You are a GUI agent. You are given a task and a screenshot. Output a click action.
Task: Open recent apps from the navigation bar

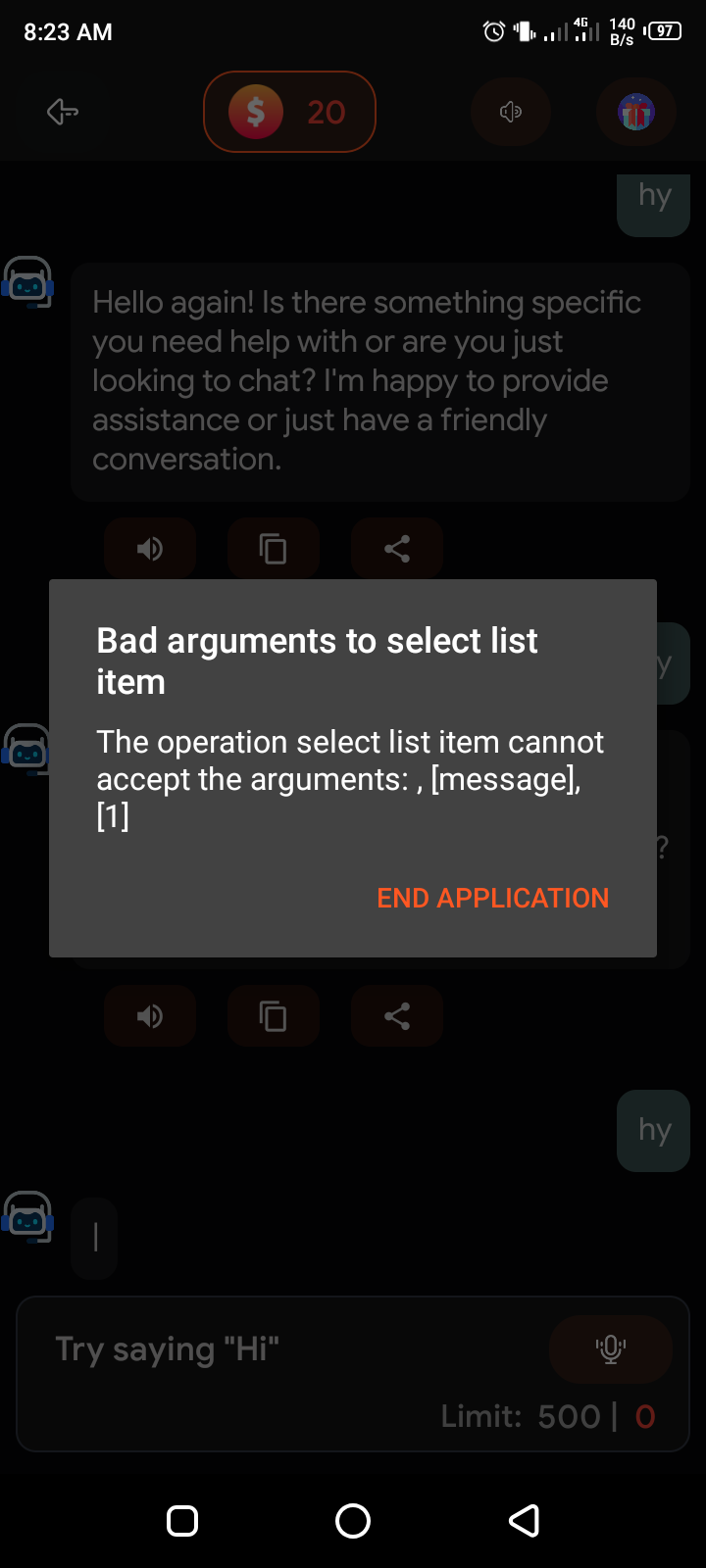[182, 1521]
